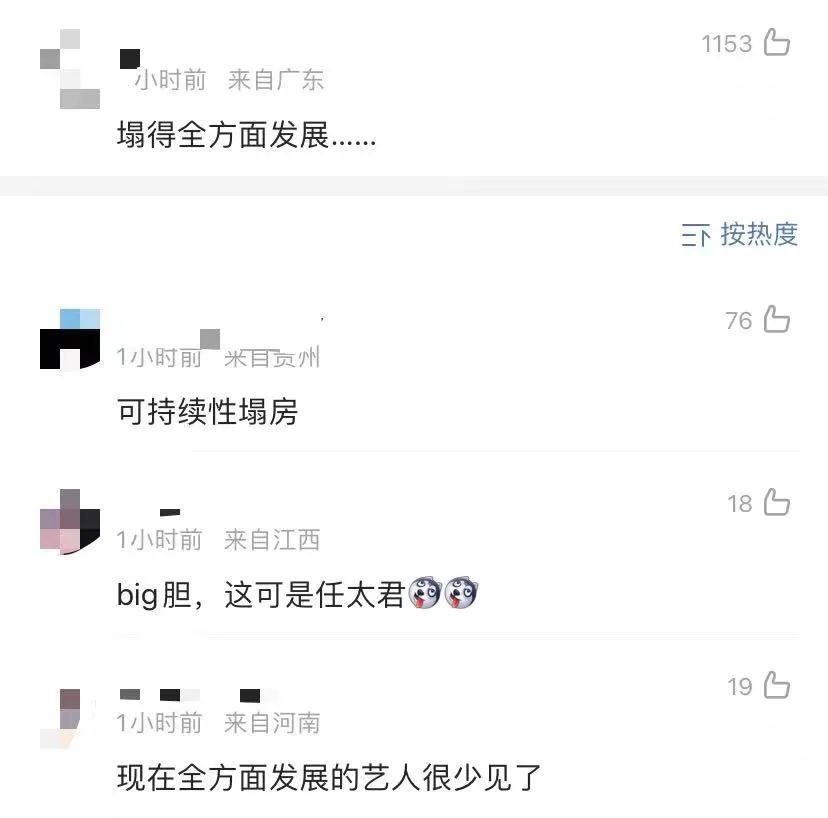Like the comment 可持续性塌房
This screenshot has height=818, width=828.
pyautogui.click(x=776, y=320)
